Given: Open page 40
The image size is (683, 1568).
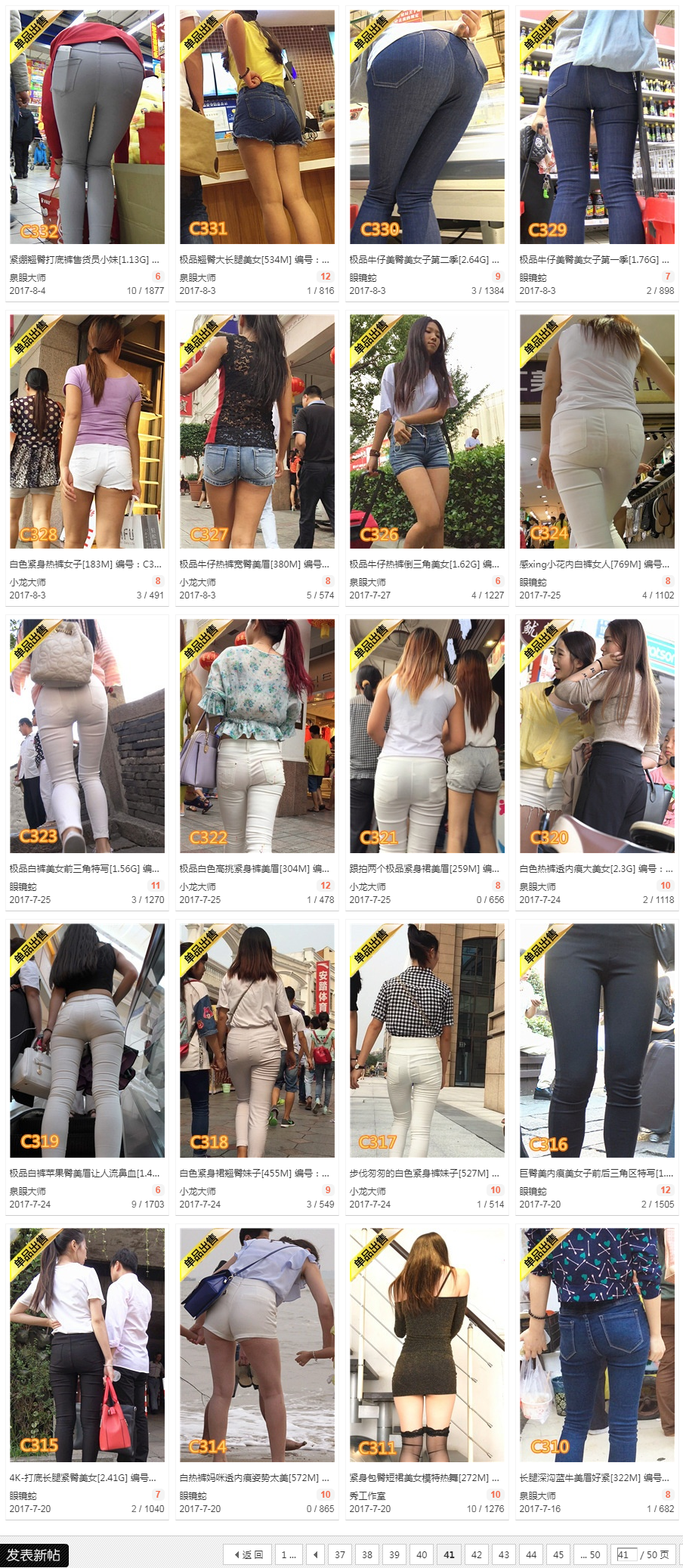Looking at the screenshot, I should (422, 1554).
